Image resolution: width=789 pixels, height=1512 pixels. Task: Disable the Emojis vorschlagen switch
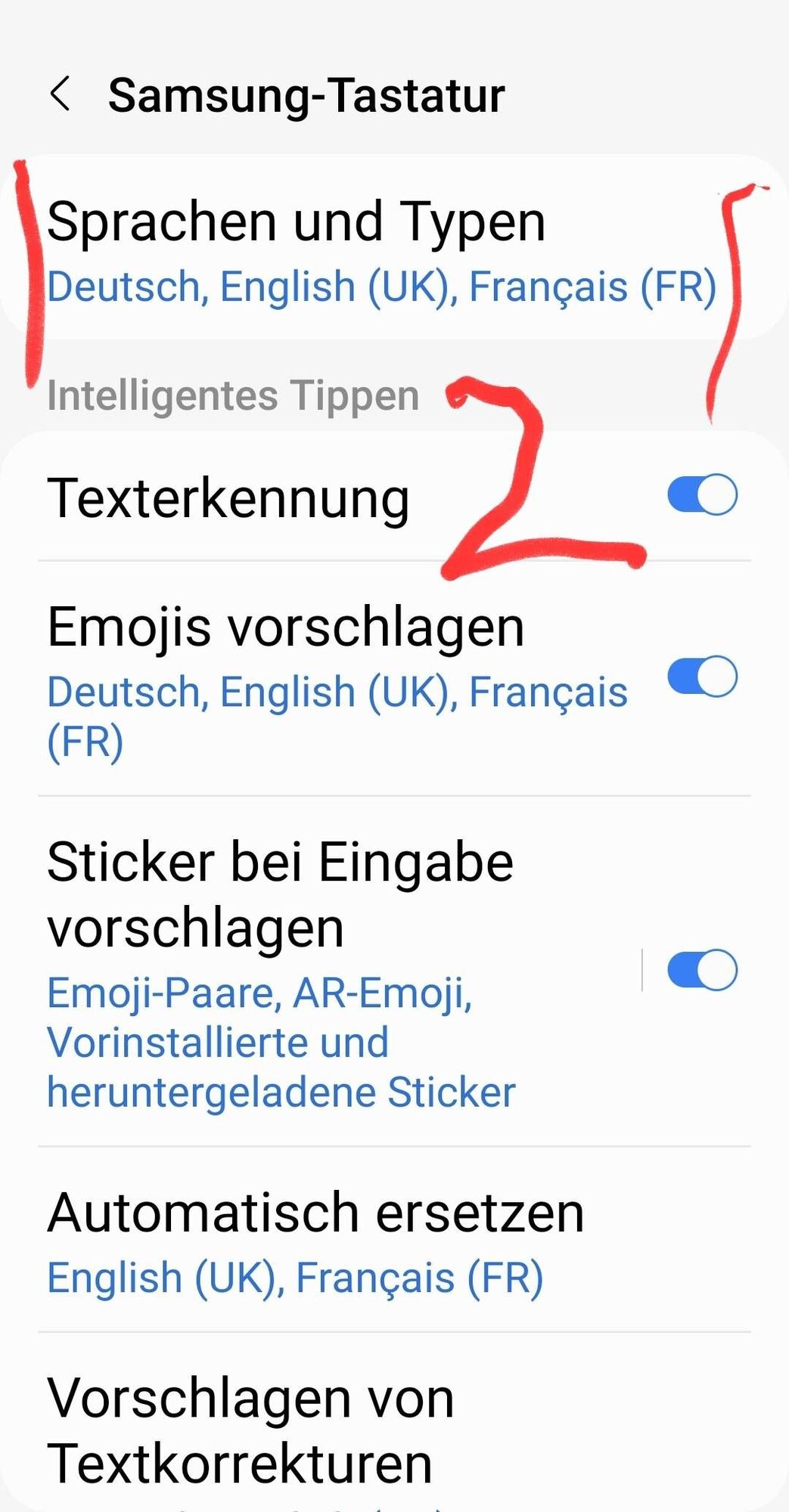[x=701, y=677]
